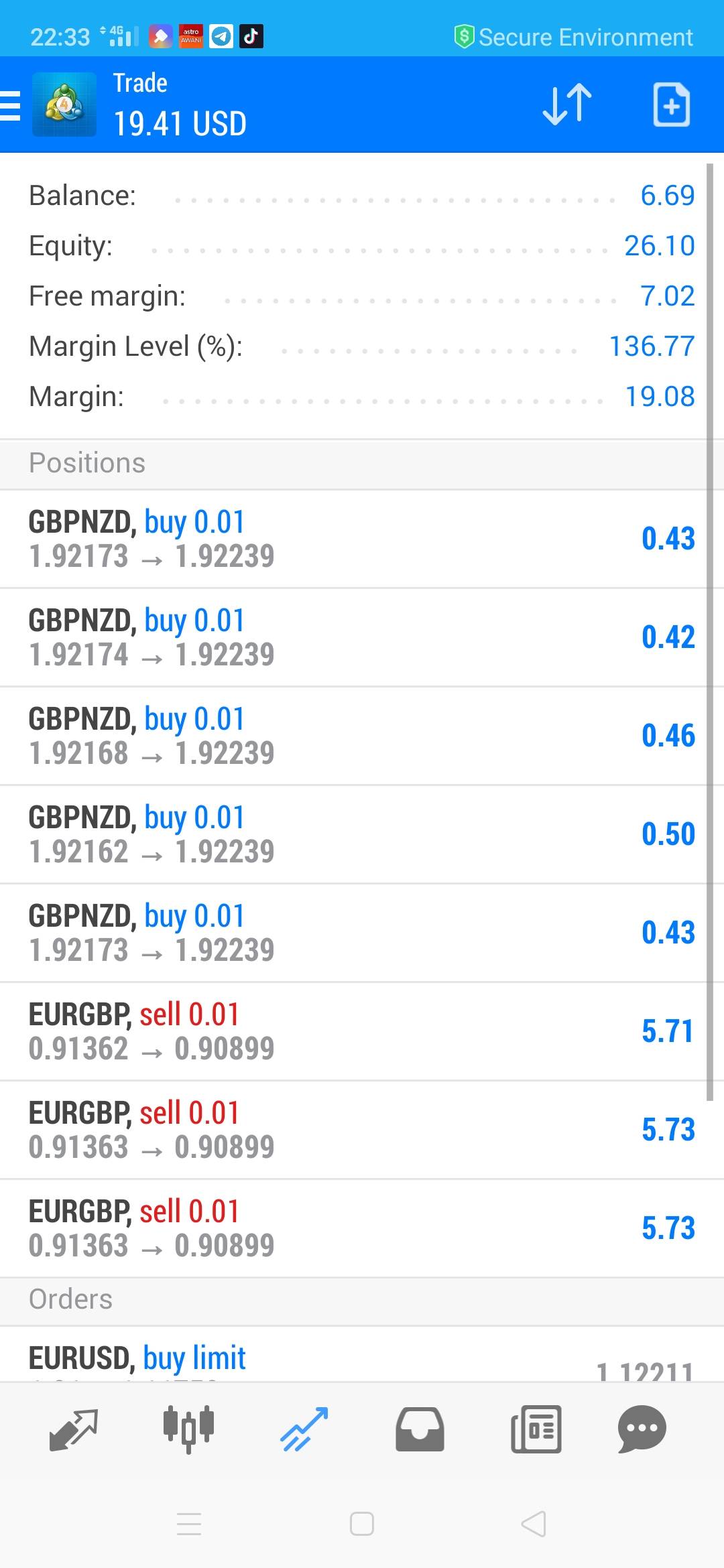Image resolution: width=724 pixels, height=1568 pixels.
Task: Create a new order with plus icon
Action: (x=672, y=105)
